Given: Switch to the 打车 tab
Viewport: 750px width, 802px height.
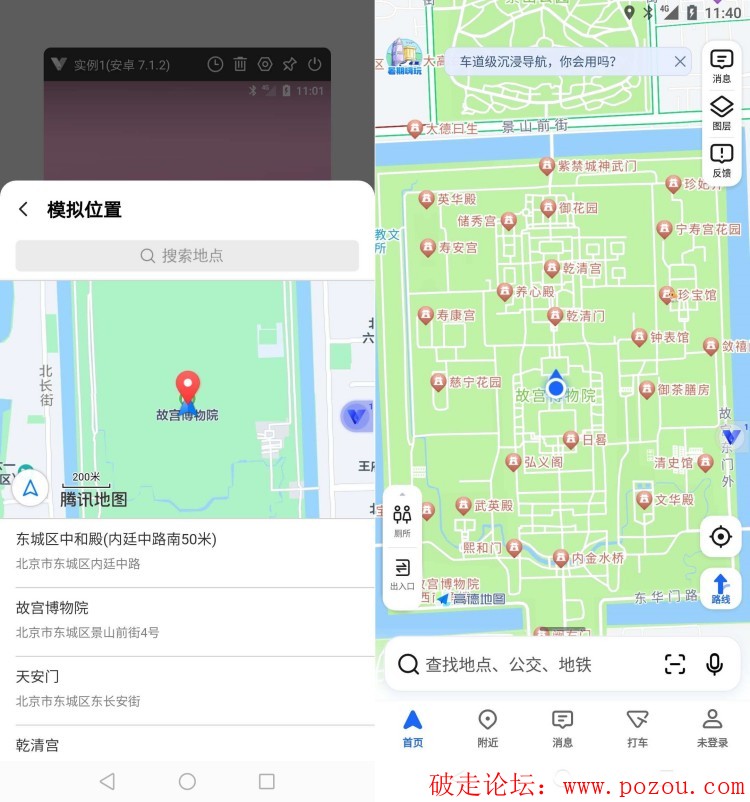Looking at the screenshot, I should [637, 727].
